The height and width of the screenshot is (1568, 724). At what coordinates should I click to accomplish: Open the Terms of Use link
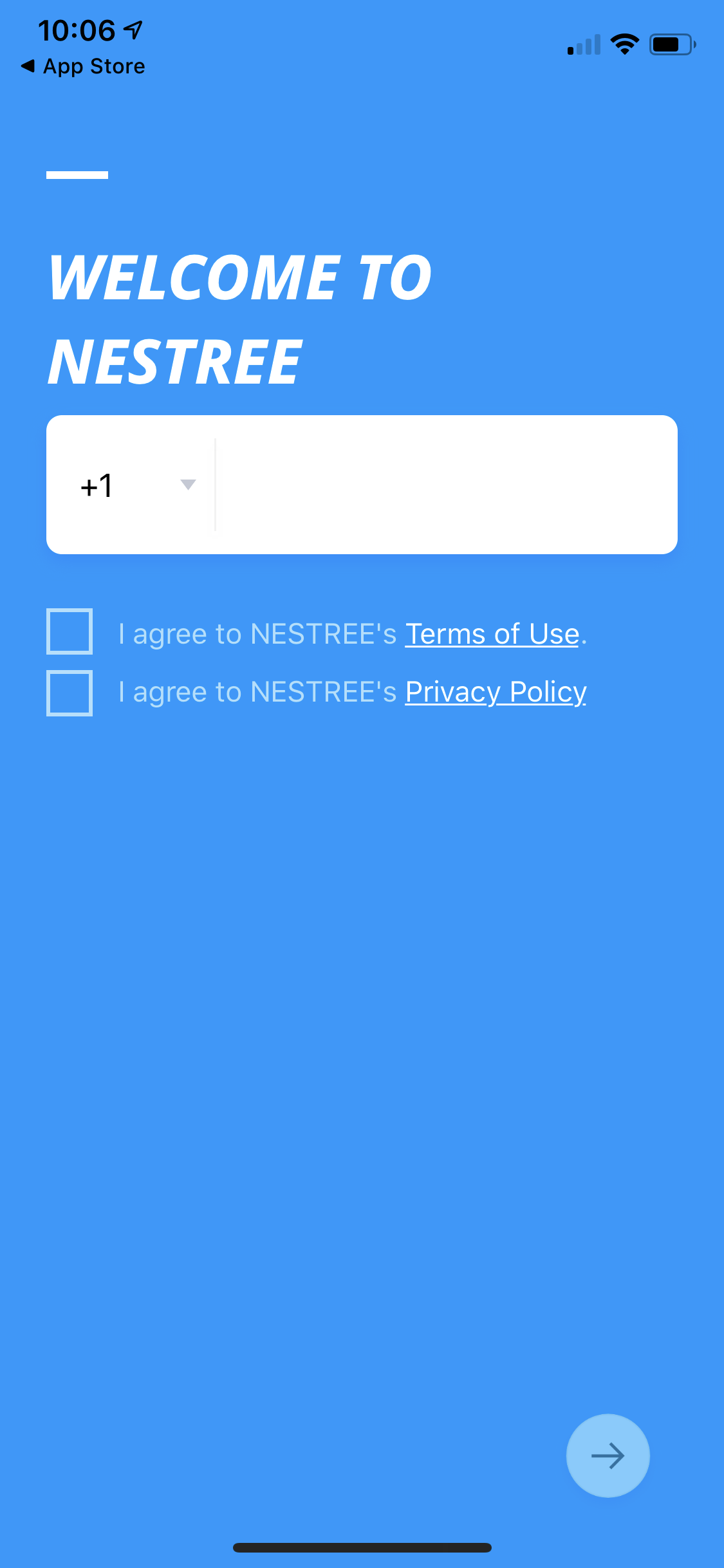click(492, 634)
